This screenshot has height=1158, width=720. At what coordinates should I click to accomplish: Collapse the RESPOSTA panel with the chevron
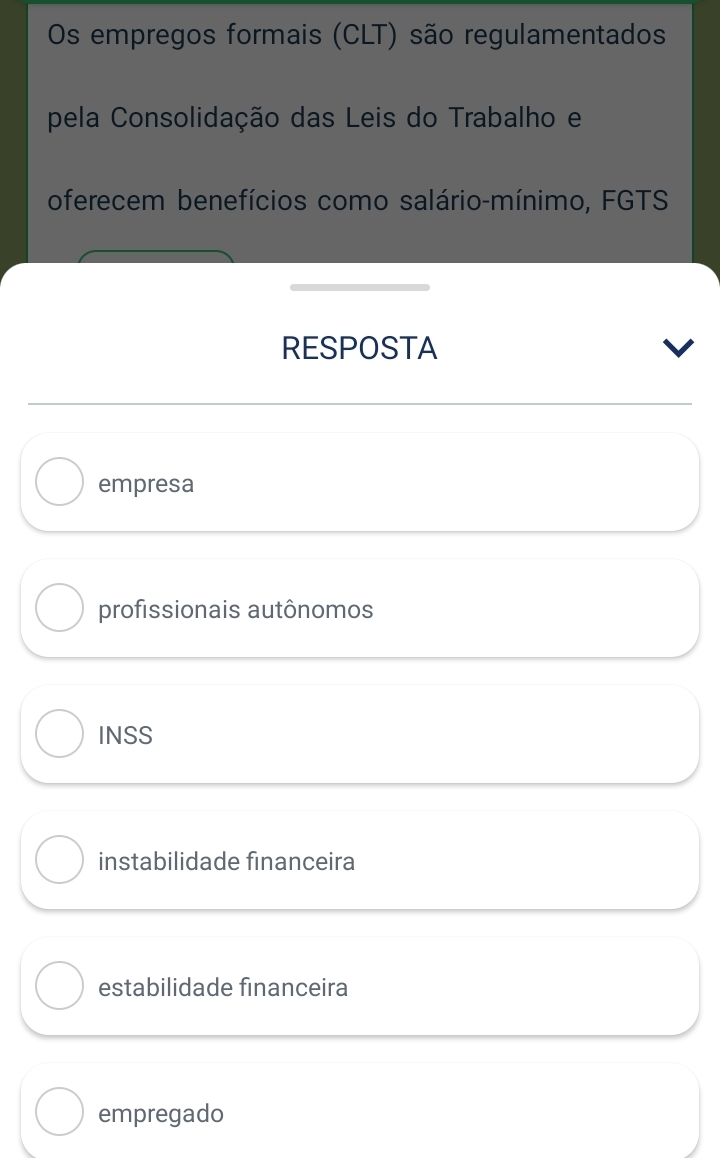tap(678, 348)
